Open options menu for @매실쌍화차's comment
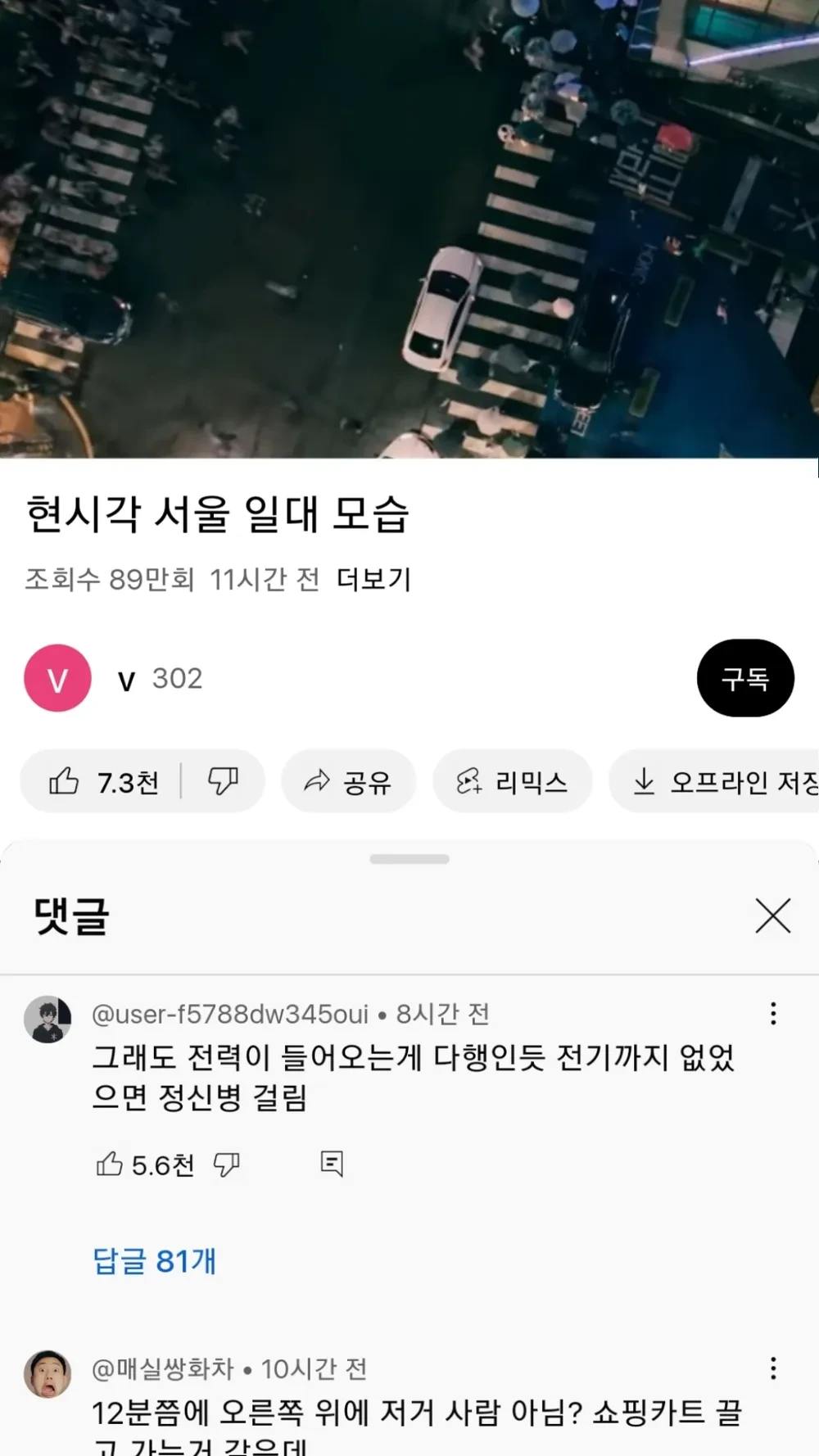The width and height of the screenshot is (819, 1456). tap(772, 1368)
